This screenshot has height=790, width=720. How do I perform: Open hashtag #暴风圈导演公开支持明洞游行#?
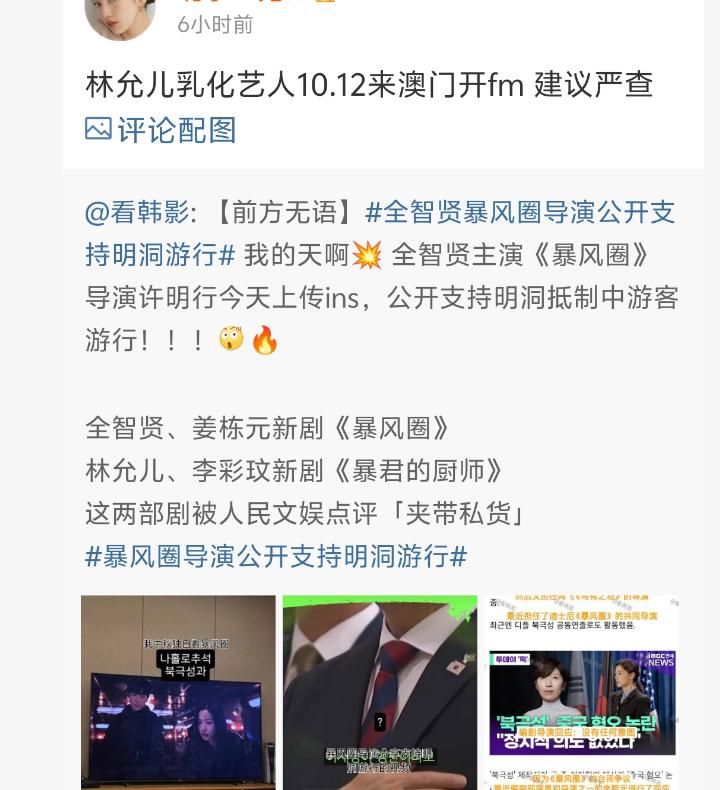coord(276,556)
